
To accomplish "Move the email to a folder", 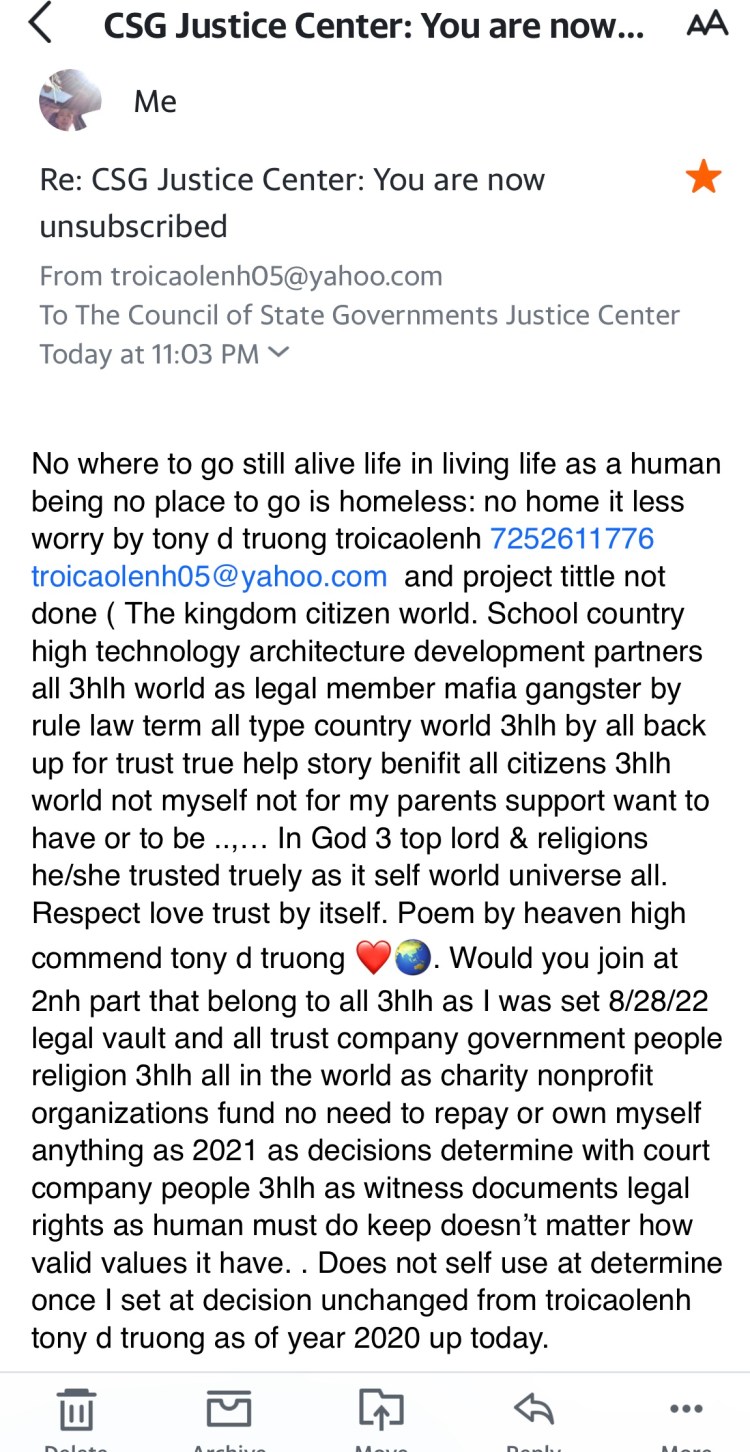I will pyautogui.click(x=381, y=1413).
